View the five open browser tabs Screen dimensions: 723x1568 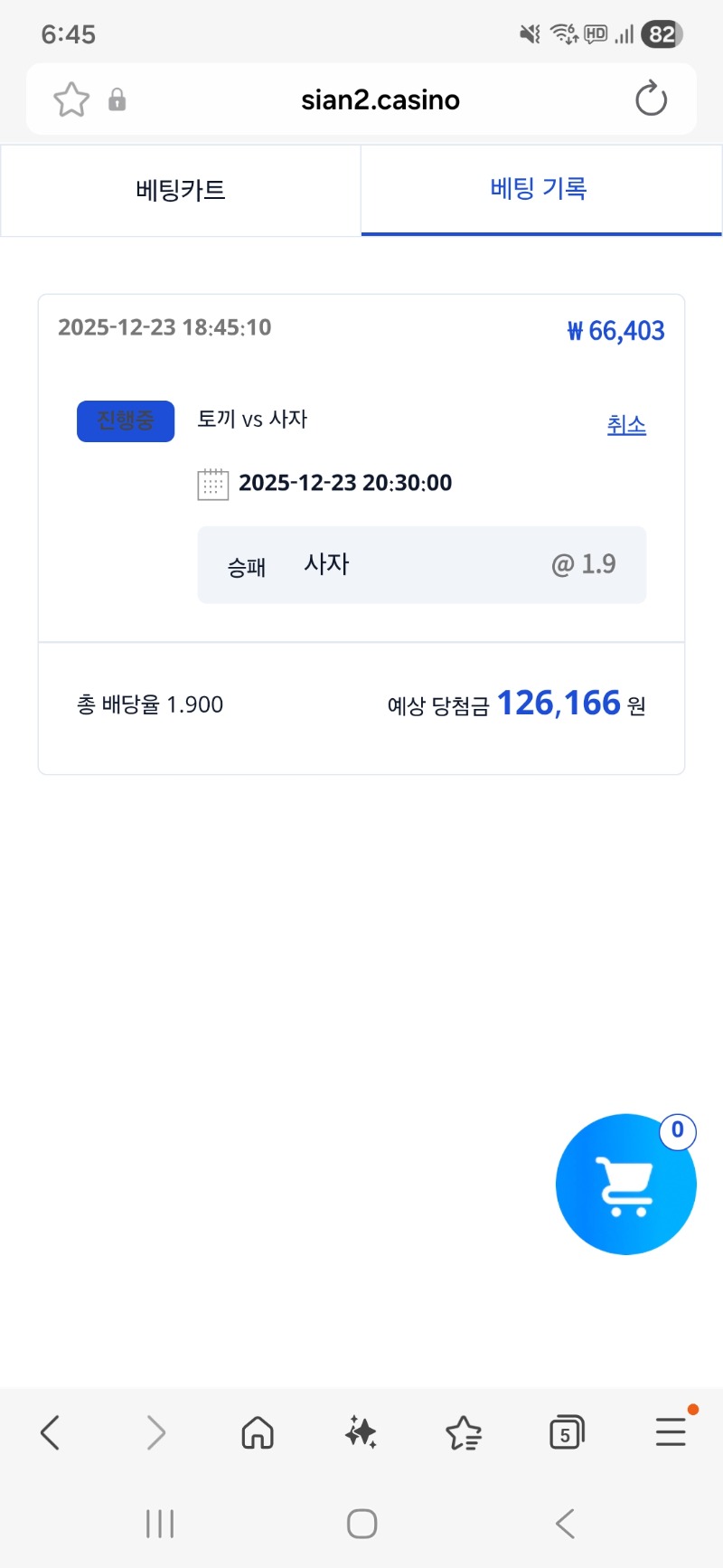(567, 1432)
